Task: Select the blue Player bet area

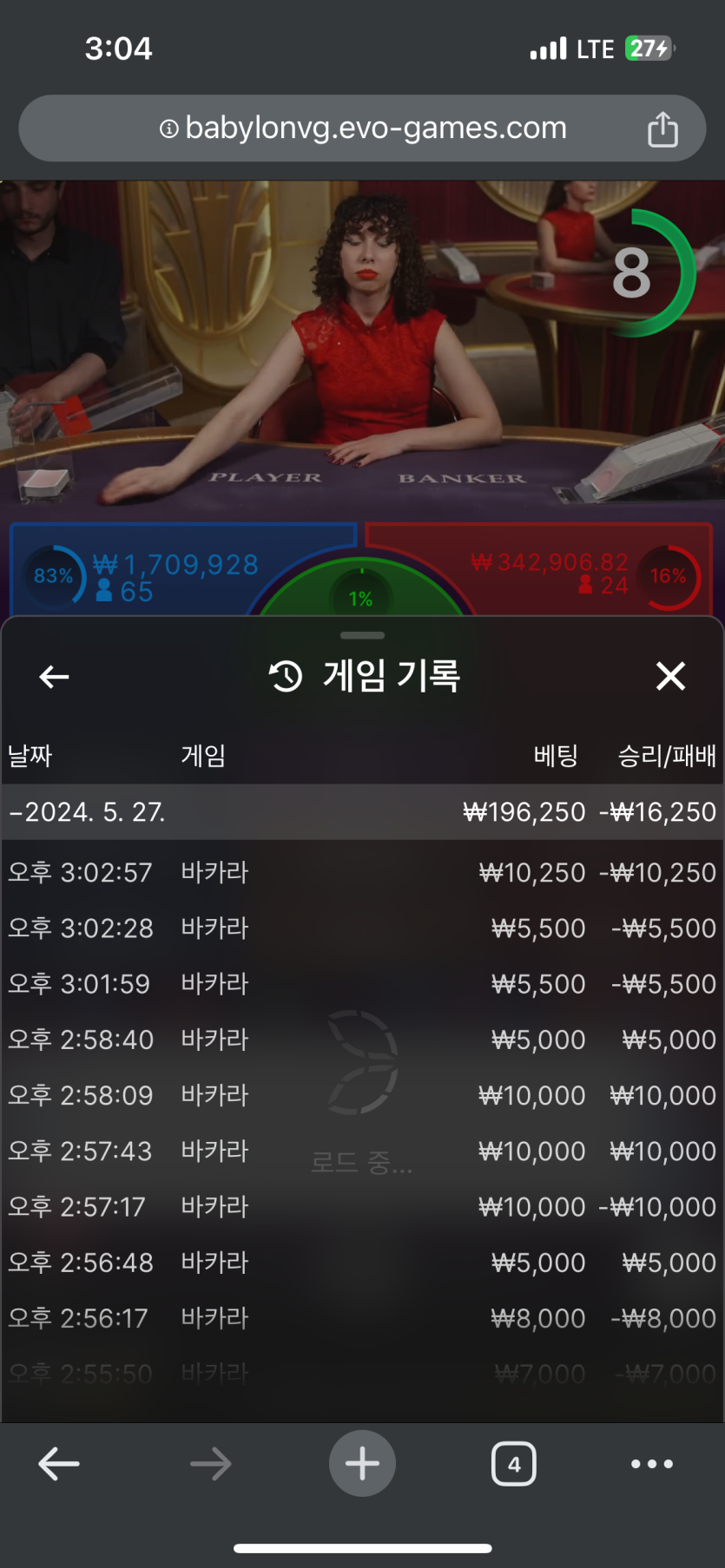Action: click(174, 573)
